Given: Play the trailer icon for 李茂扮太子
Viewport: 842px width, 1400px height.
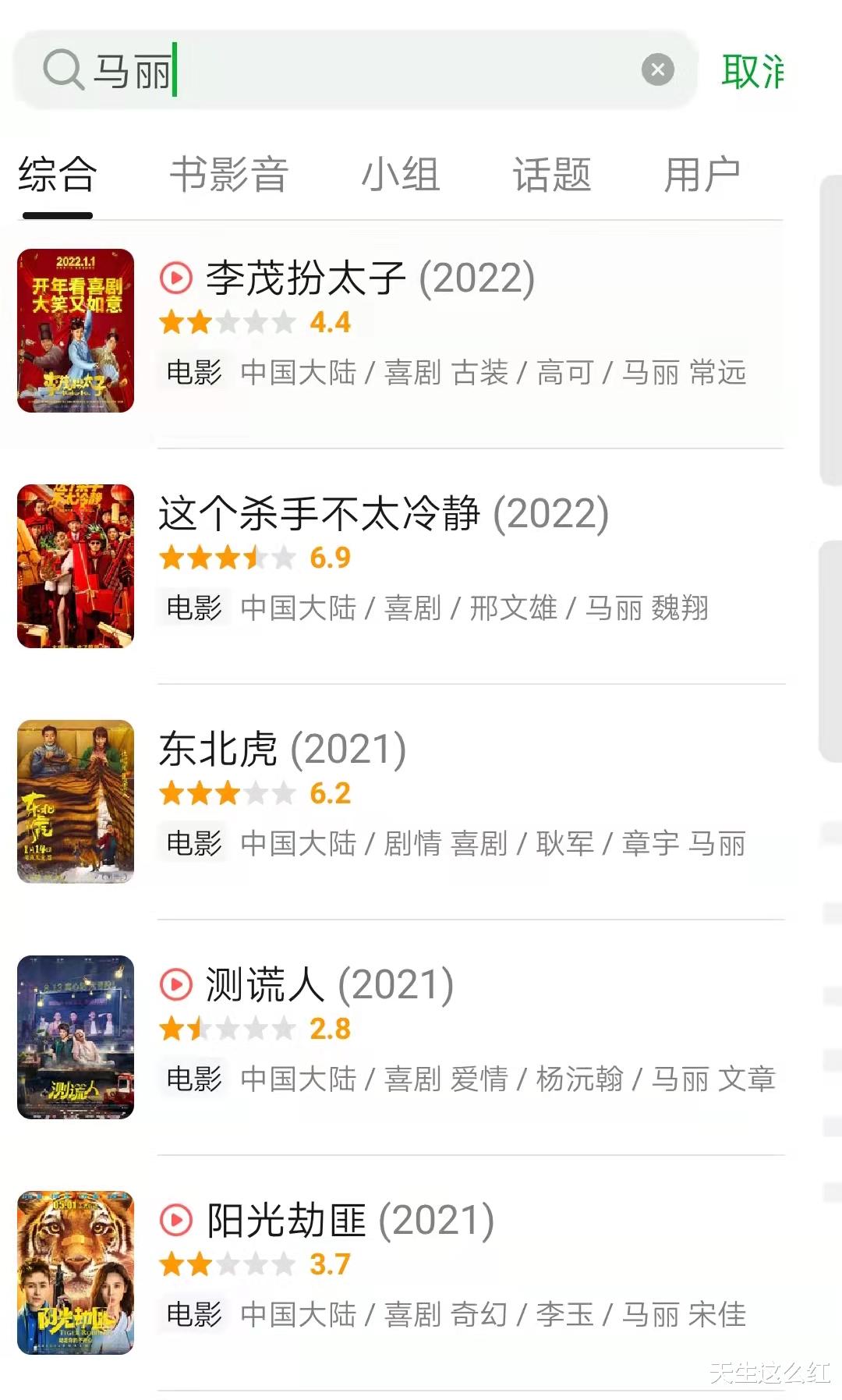Looking at the screenshot, I should click(x=178, y=278).
